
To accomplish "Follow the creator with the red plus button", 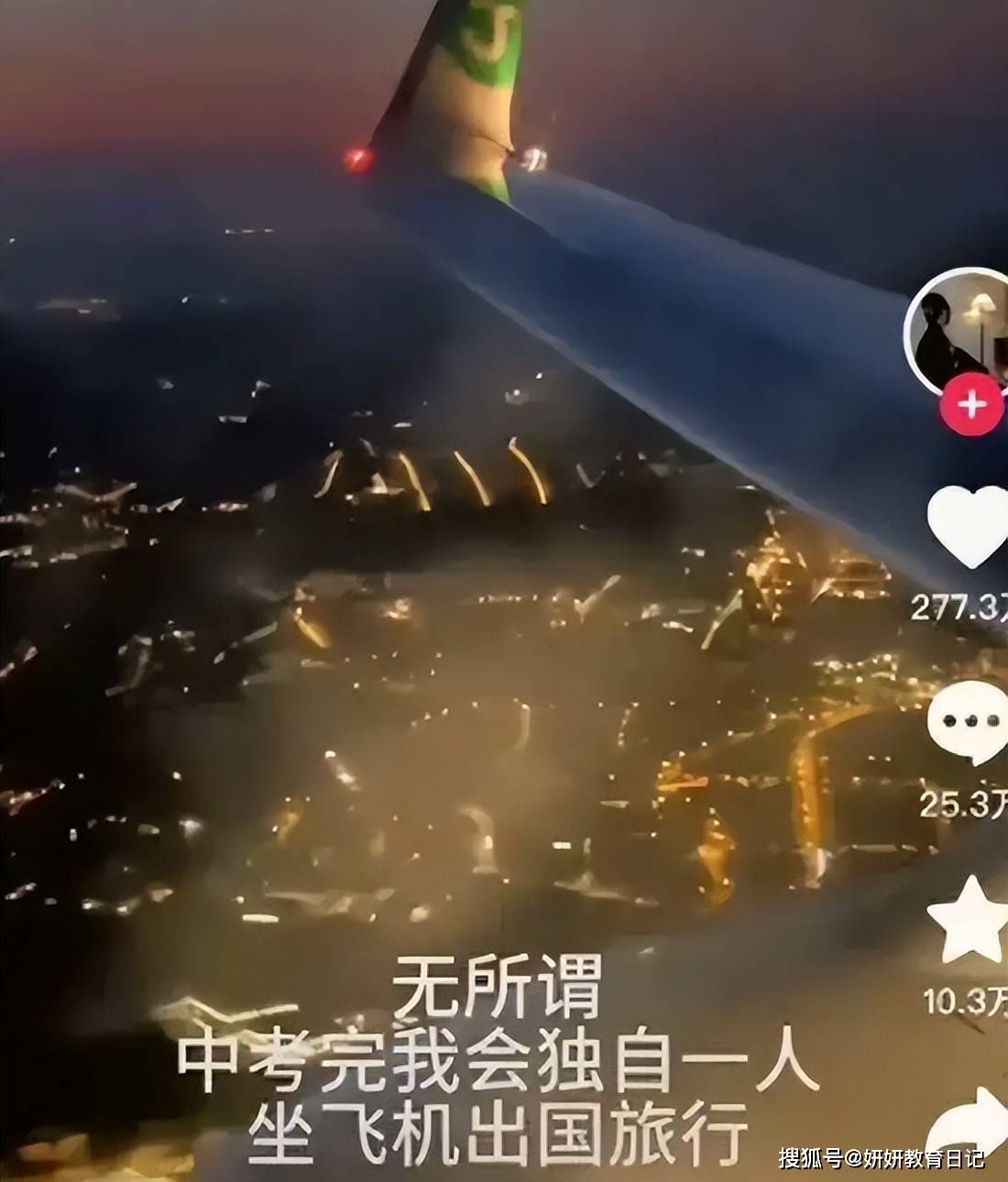I will coord(972,403).
